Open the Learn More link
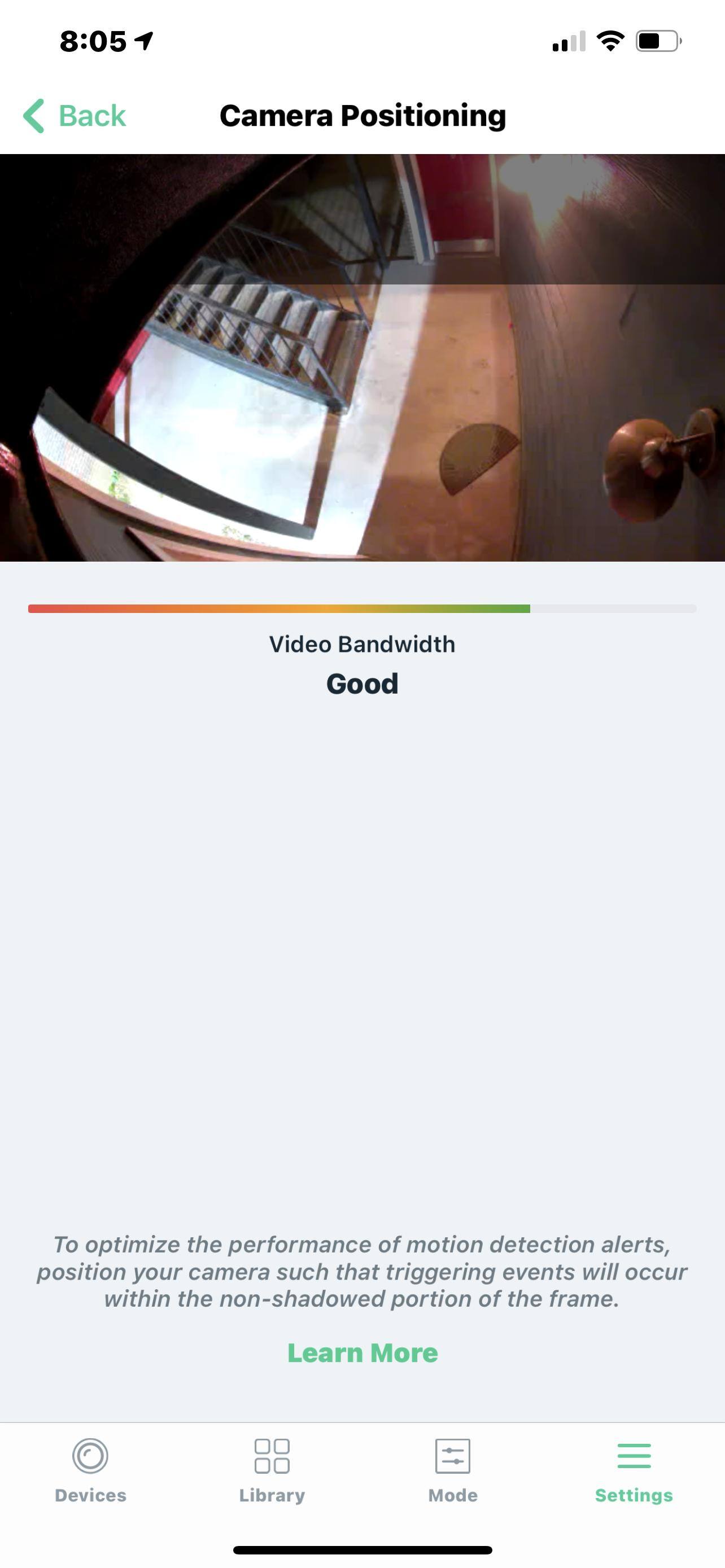Viewport: 725px width, 1568px height. coord(362,1352)
